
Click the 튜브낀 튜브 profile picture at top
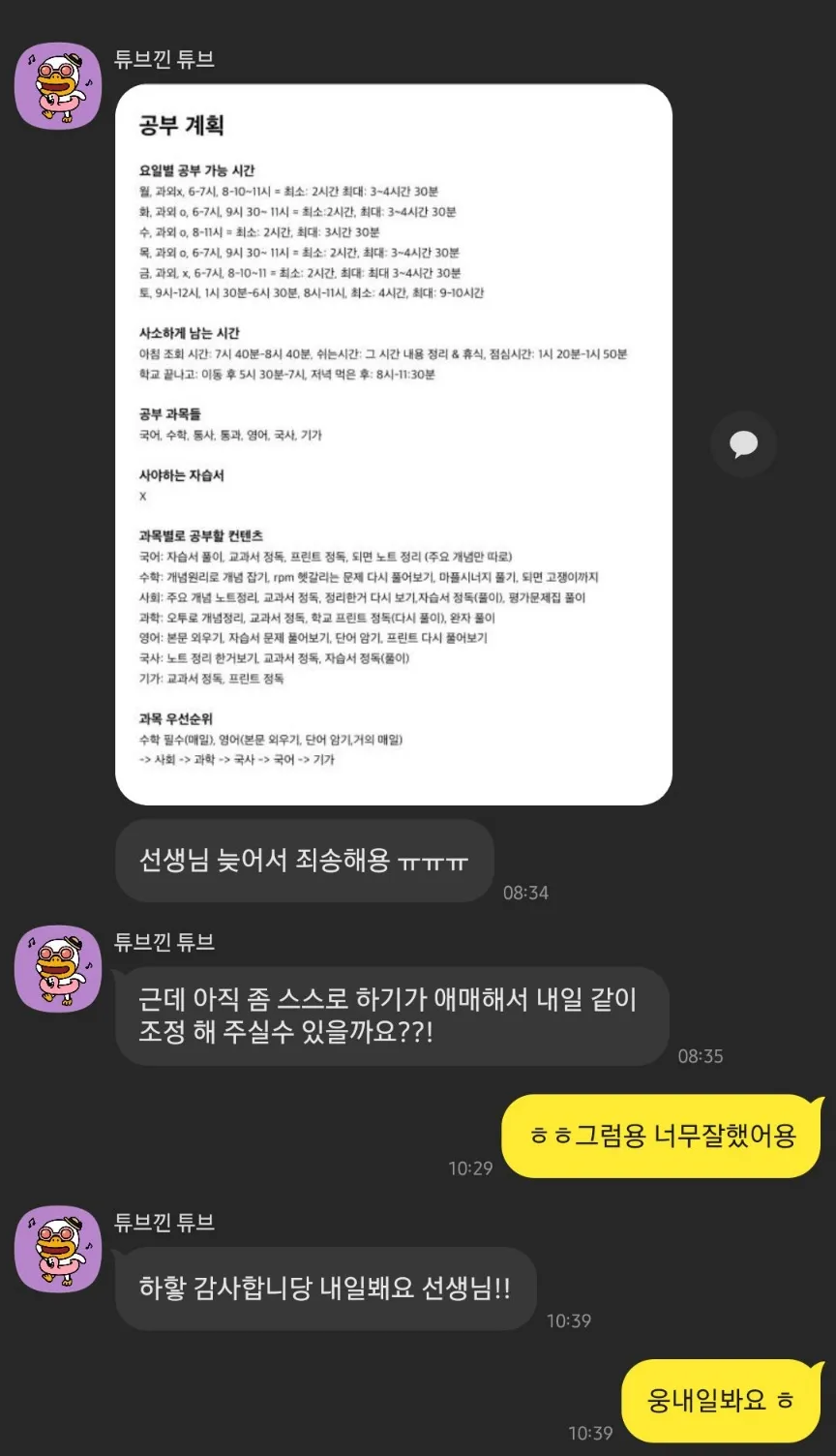pos(57,85)
